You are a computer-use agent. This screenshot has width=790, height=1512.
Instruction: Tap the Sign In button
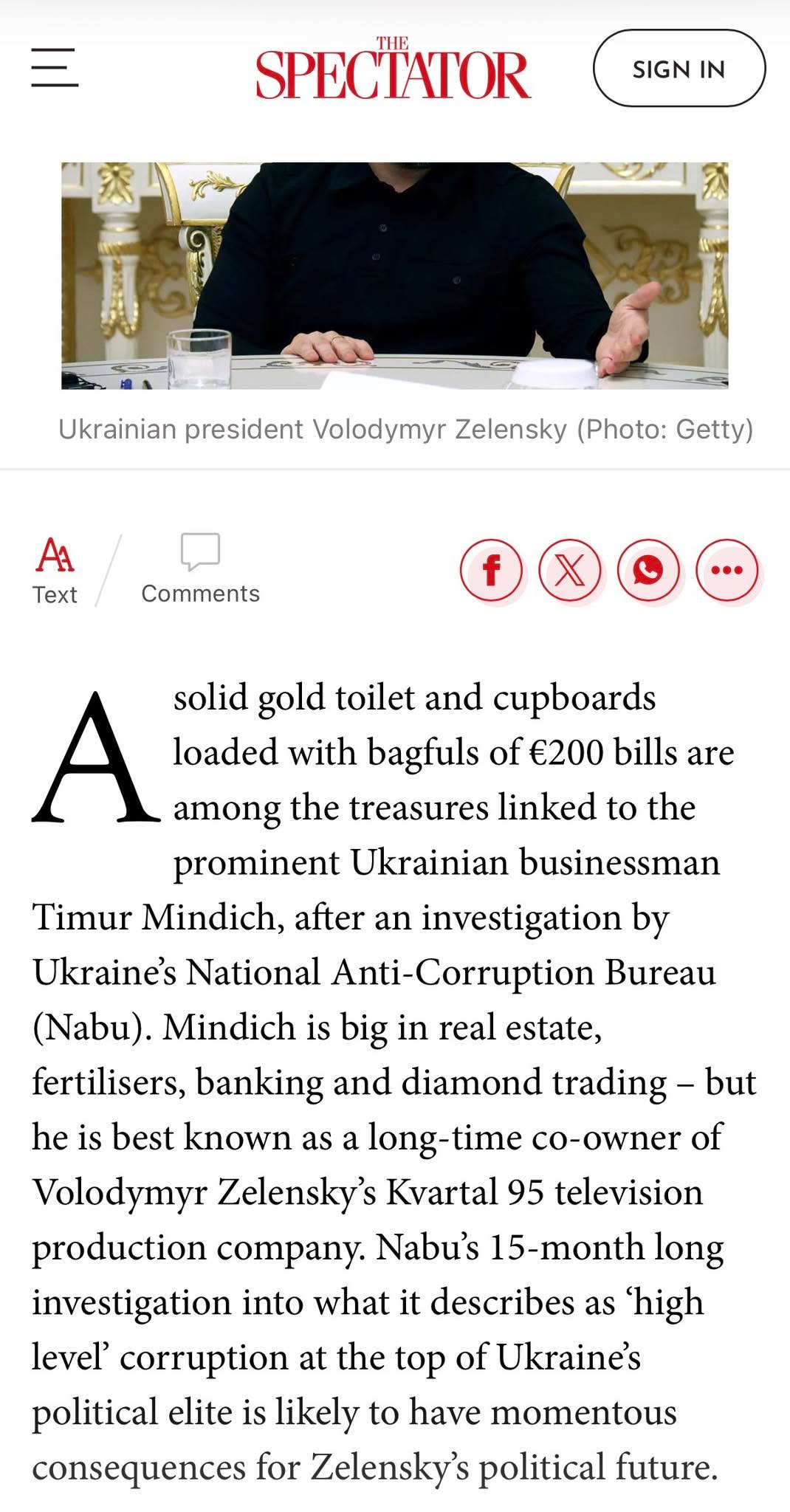679,69
